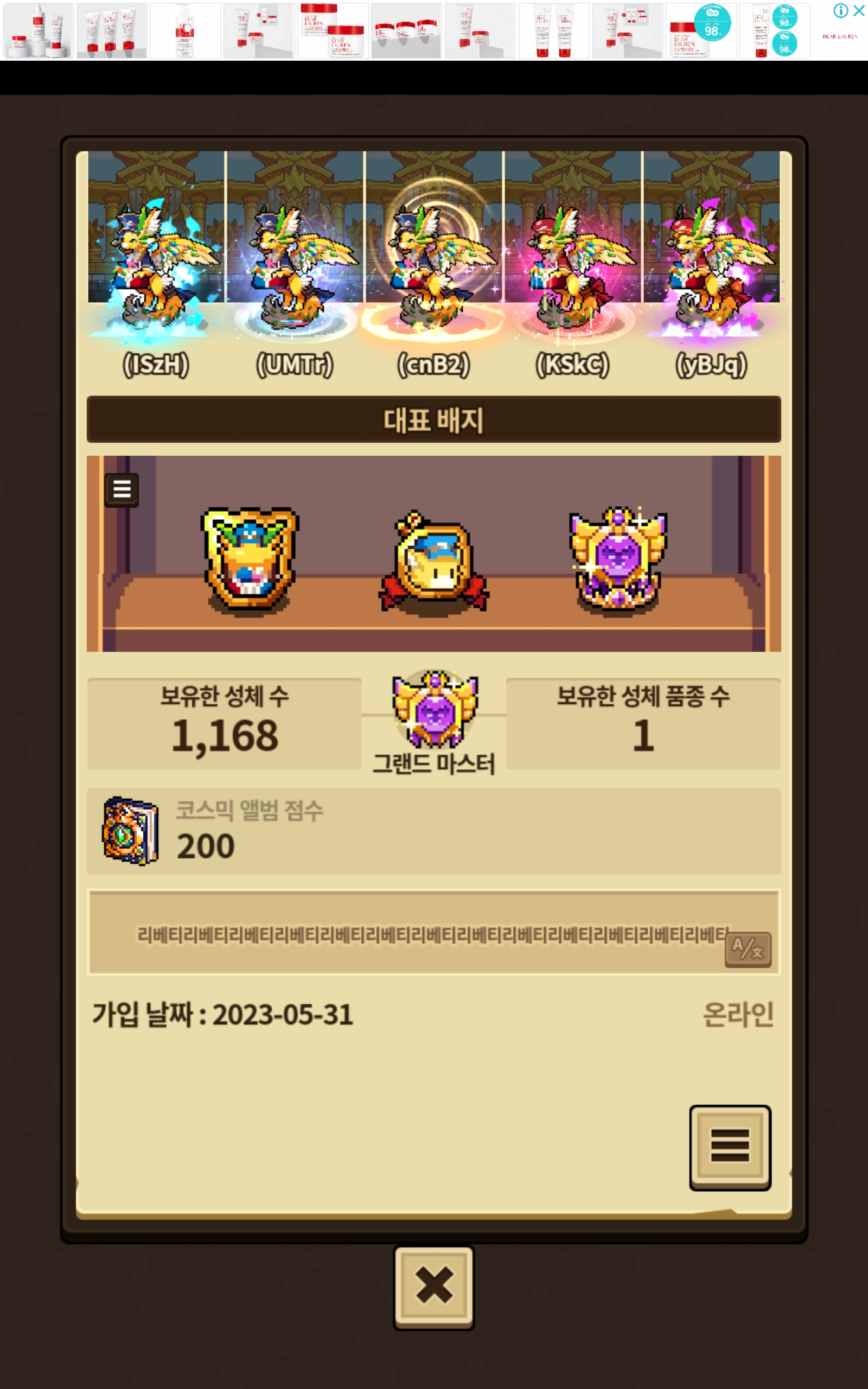868x1389 pixels.
Task: Open the ad info icon
Action: (x=840, y=10)
